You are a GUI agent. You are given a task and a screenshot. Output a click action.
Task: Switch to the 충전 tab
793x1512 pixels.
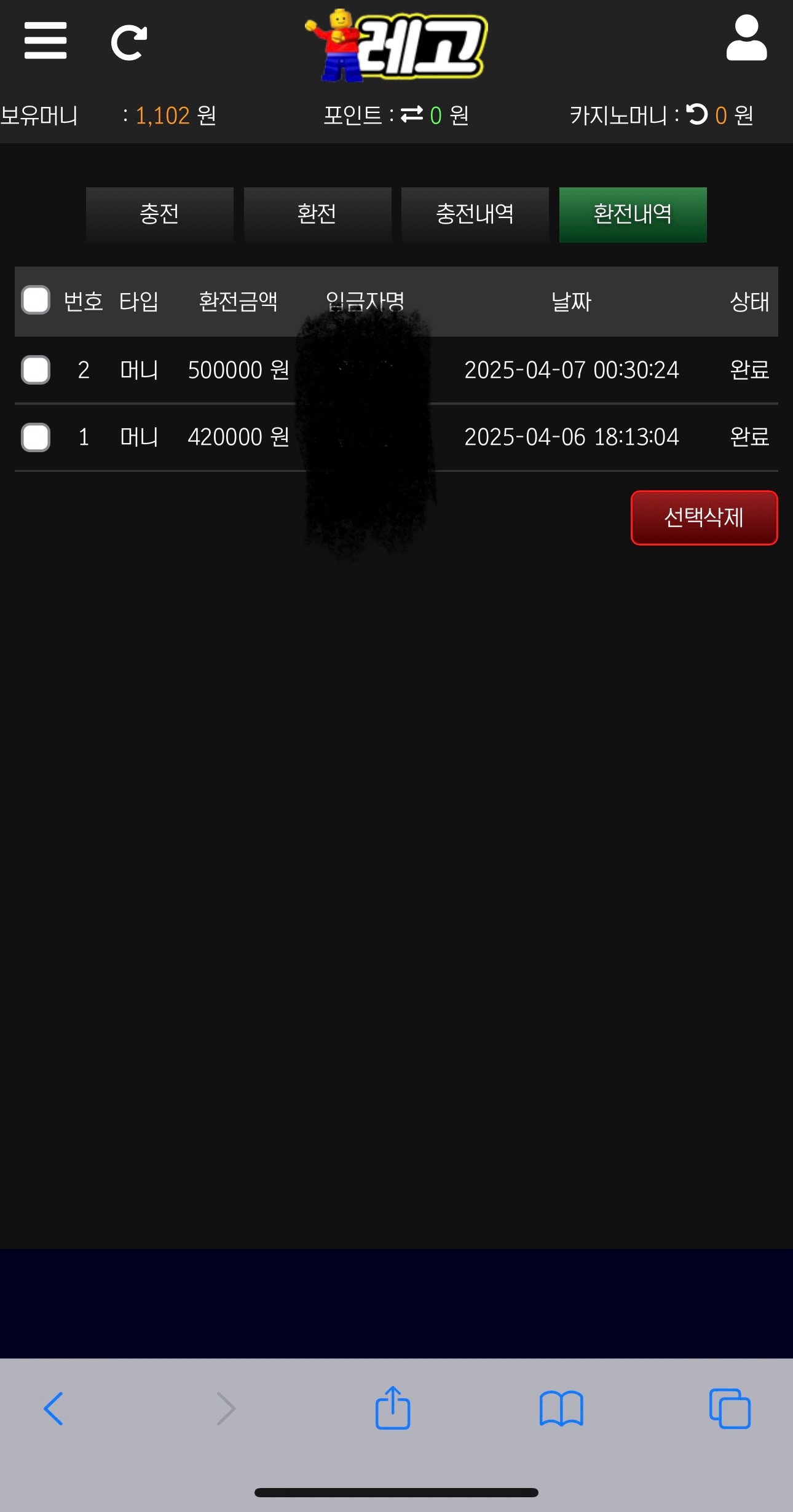160,214
